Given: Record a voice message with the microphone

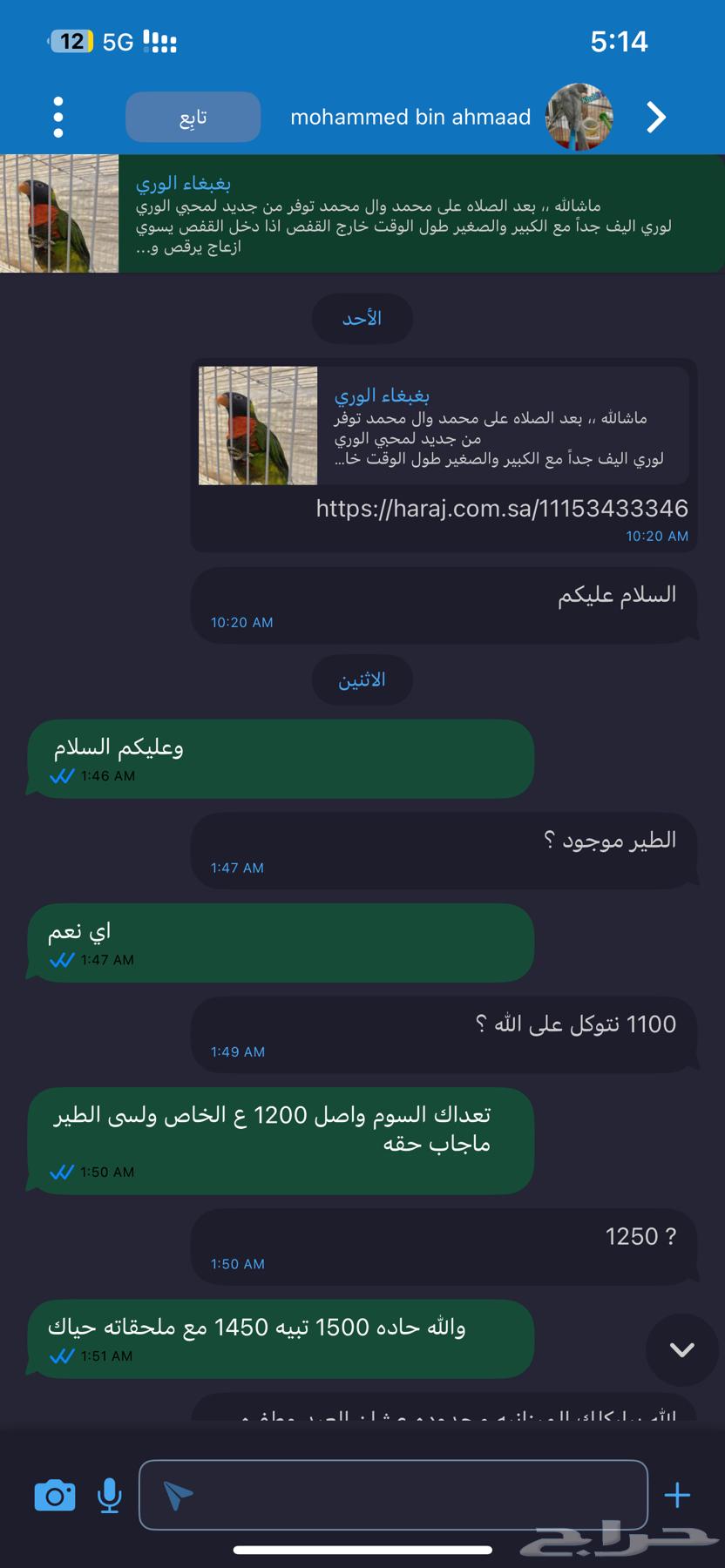Looking at the screenshot, I should click(x=110, y=1496).
